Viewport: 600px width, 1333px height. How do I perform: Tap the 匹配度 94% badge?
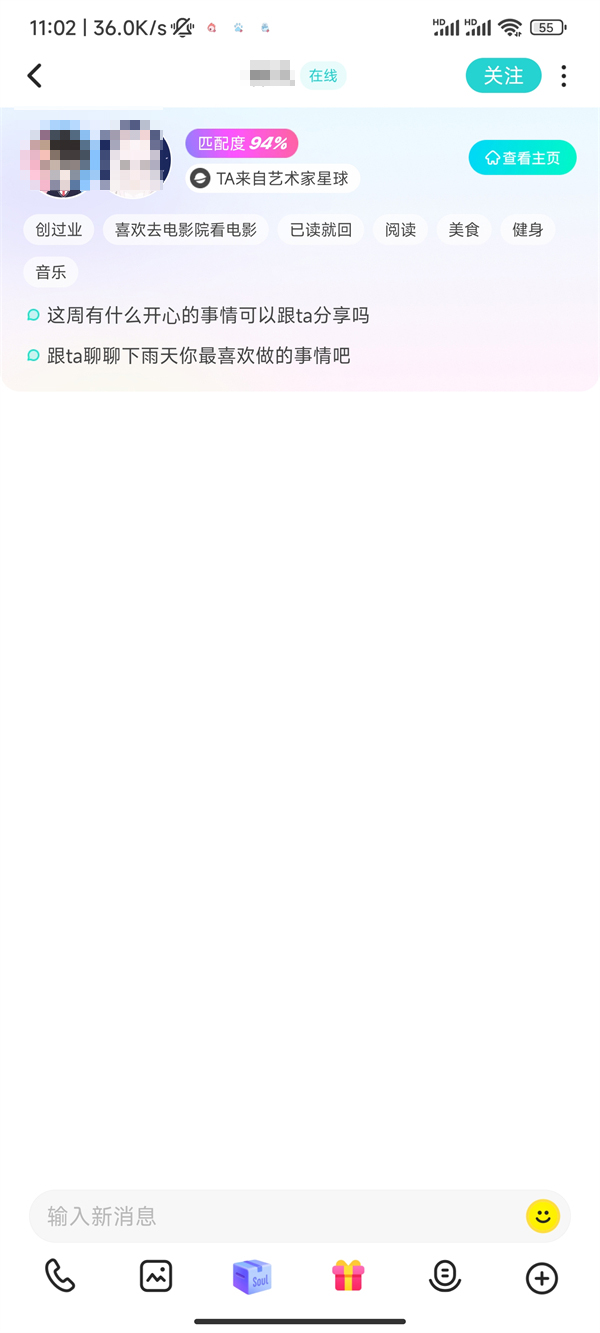pyautogui.click(x=241, y=144)
